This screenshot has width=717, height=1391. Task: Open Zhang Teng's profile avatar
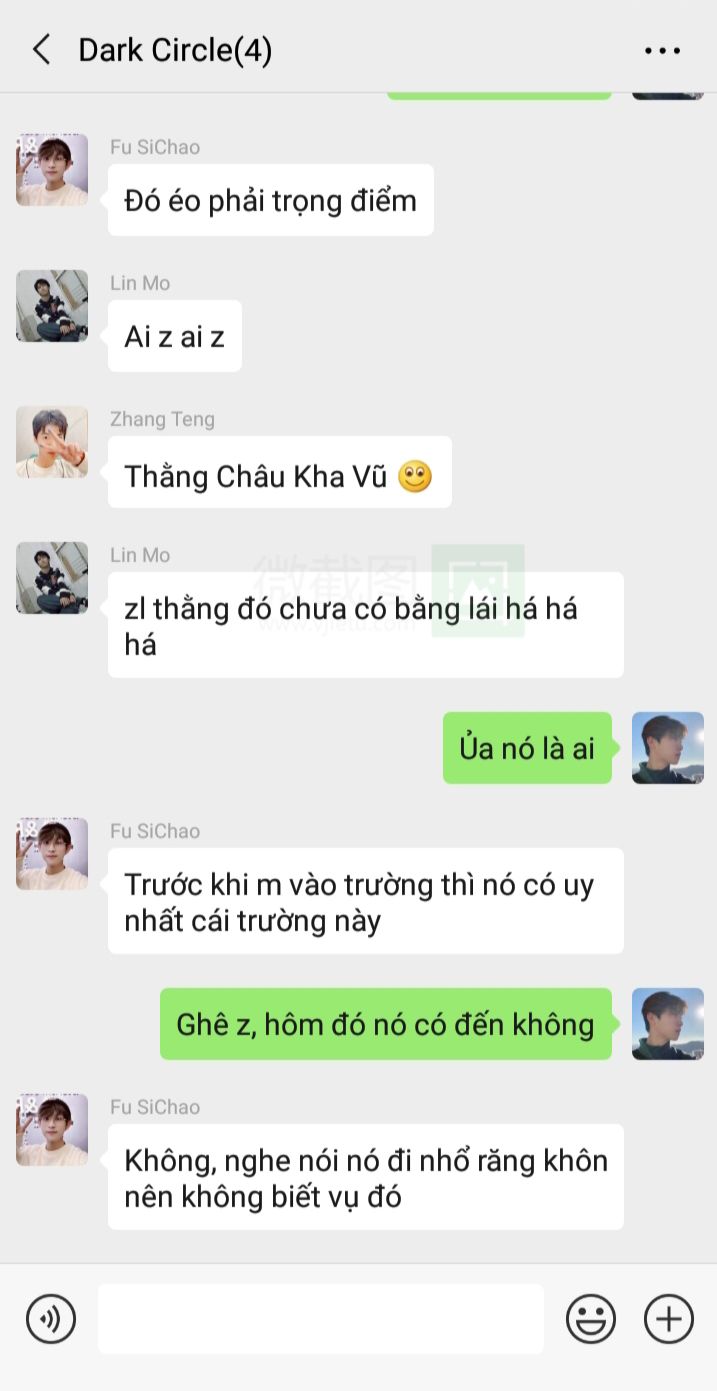52,442
